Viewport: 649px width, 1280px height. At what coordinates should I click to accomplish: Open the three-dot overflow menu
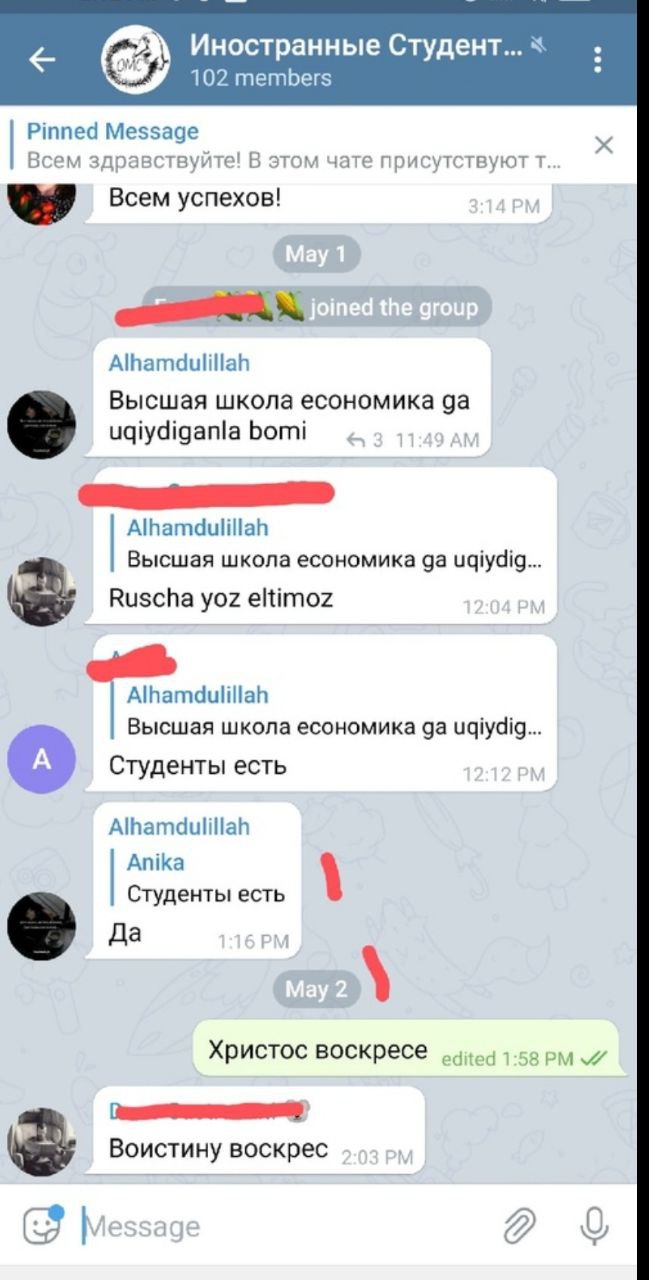[597, 60]
